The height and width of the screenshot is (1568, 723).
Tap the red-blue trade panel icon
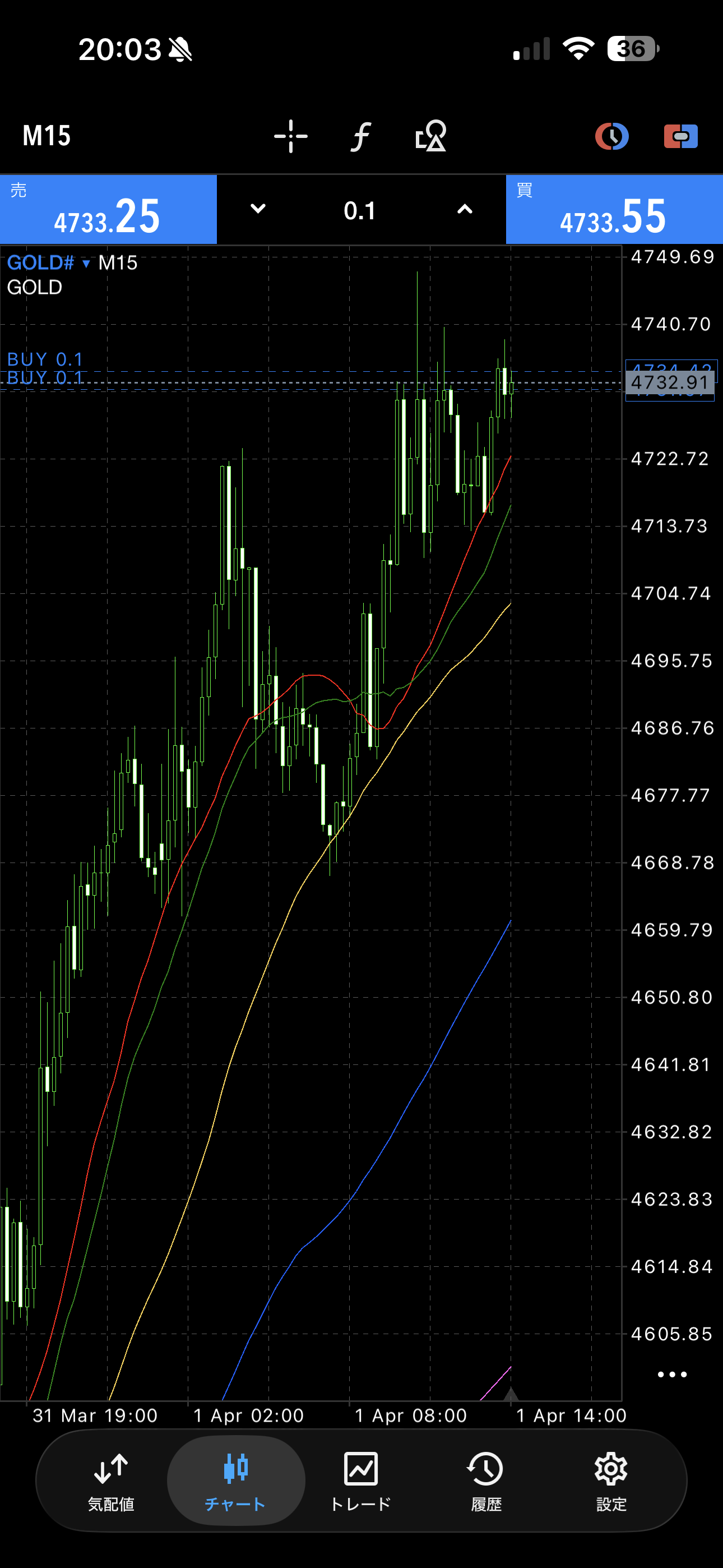tap(680, 136)
